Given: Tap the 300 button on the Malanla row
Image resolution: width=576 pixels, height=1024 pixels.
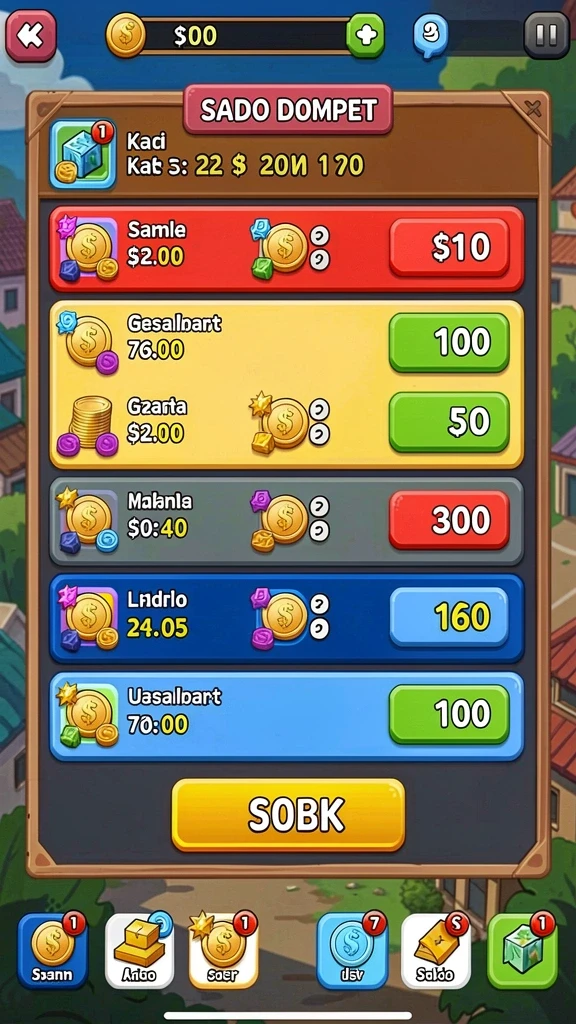Looking at the screenshot, I should (449, 520).
